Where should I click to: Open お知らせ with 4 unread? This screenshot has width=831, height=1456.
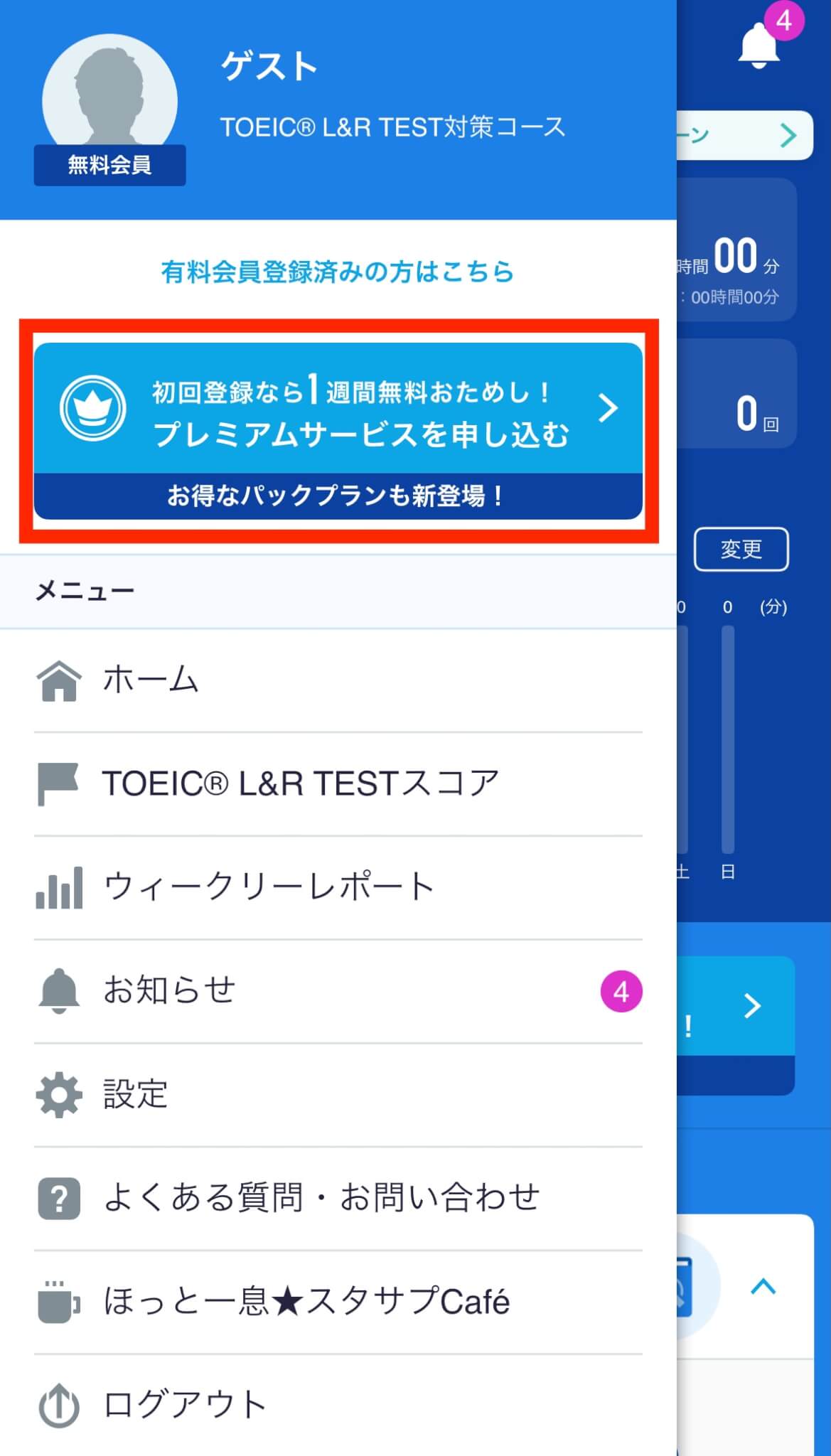pos(338,990)
